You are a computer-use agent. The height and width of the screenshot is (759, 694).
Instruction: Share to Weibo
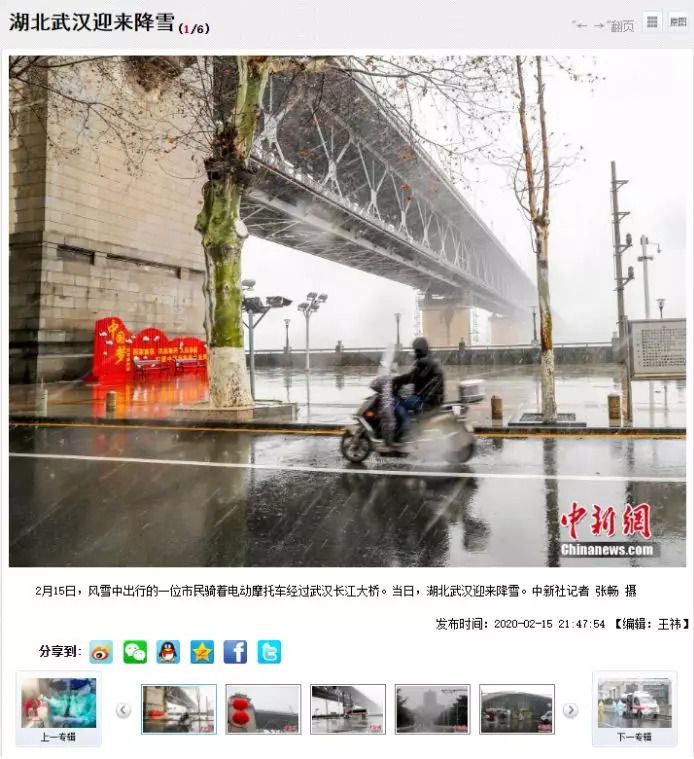101,652
